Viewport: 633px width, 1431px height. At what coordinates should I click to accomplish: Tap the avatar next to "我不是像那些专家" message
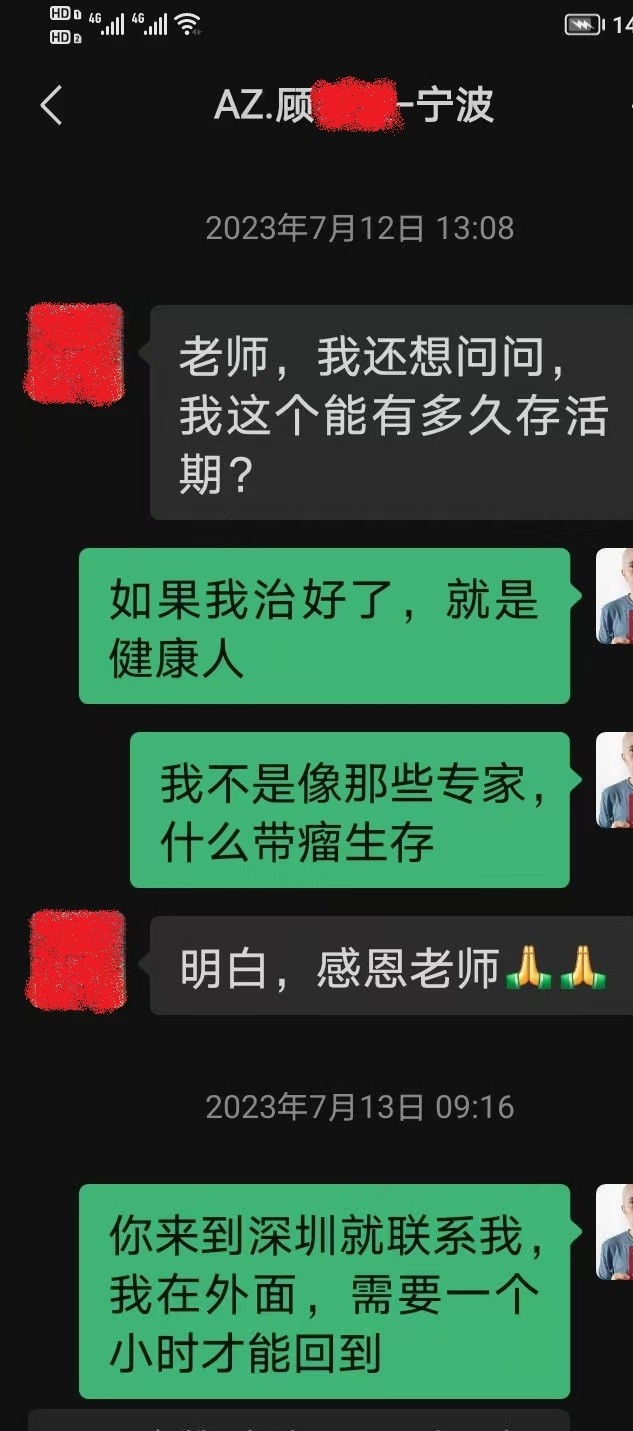tap(615, 780)
